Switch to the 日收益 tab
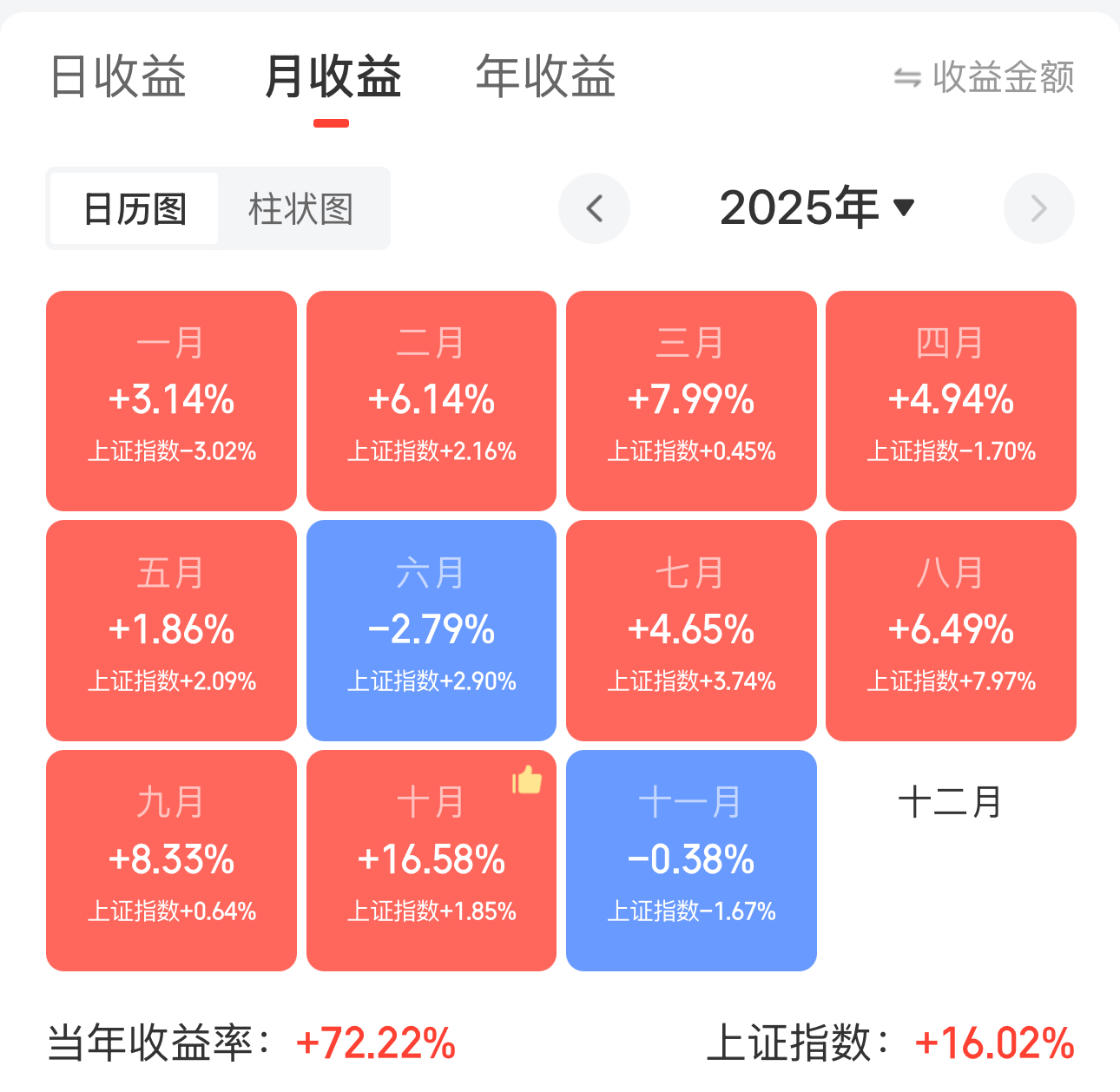 point(118,76)
